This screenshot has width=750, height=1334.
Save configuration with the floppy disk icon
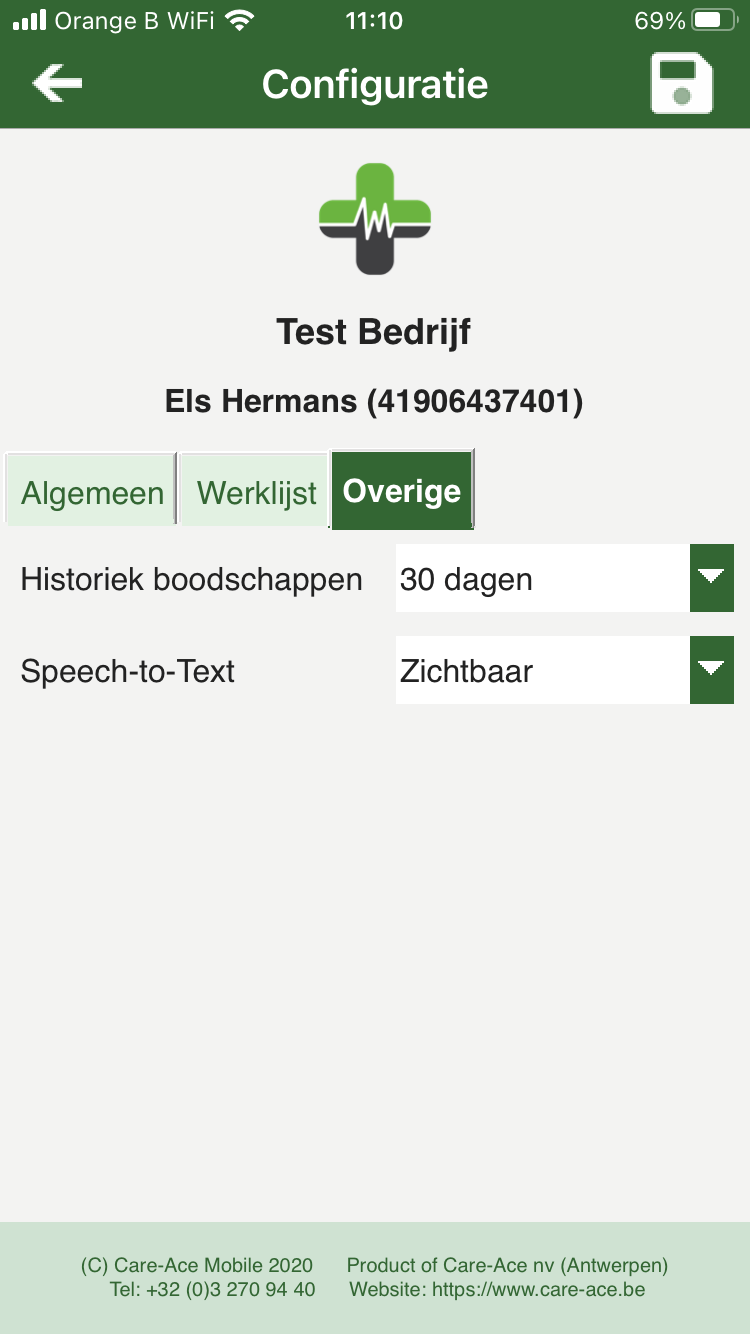click(681, 84)
